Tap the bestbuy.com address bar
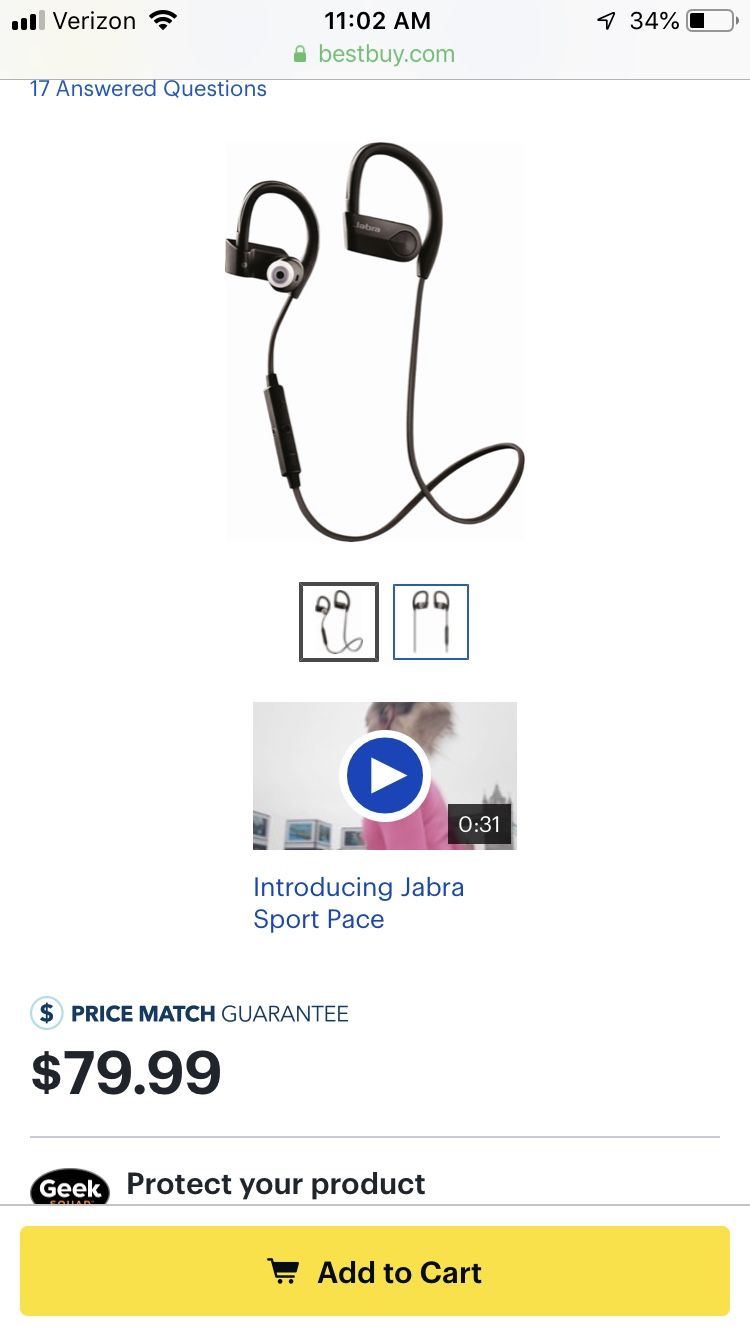The image size is (750, 1334). (375, 54)
